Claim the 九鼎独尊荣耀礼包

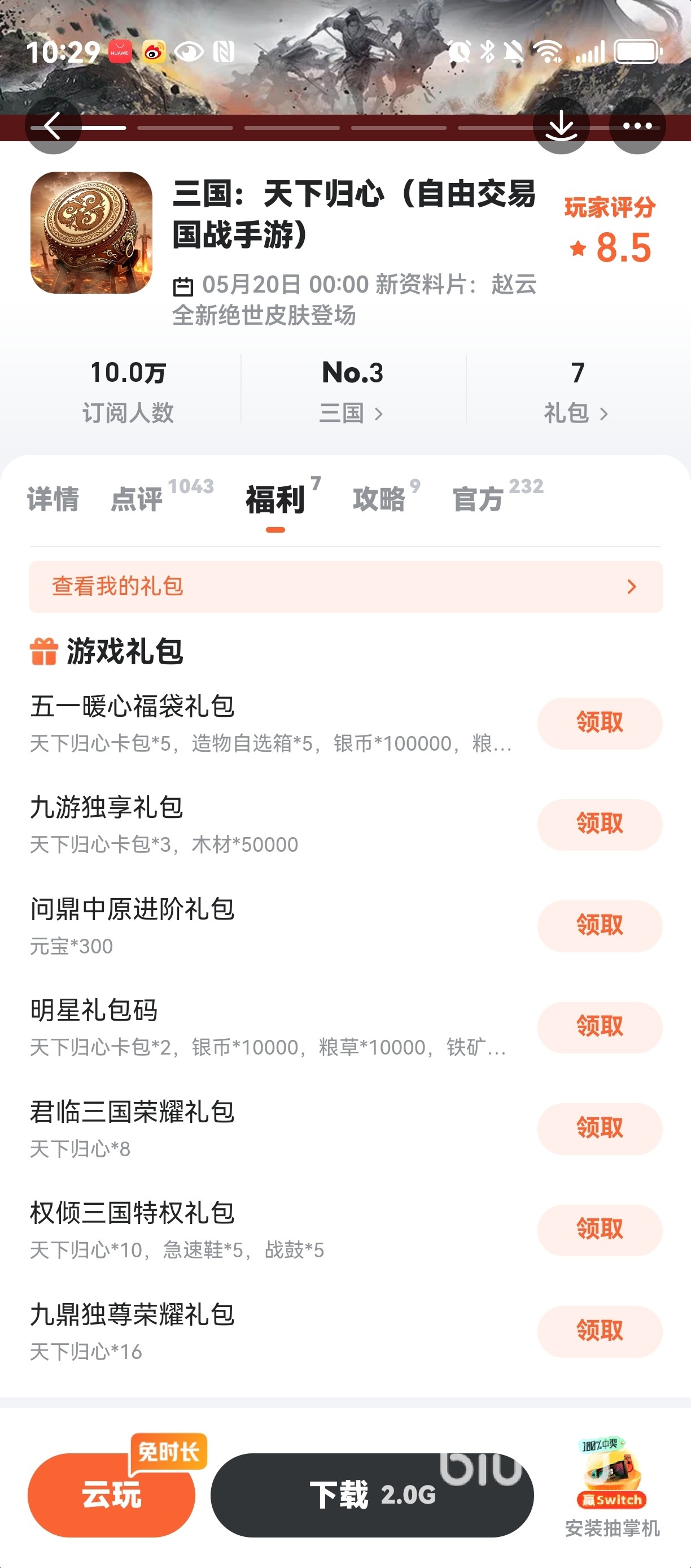pyautogui.click(x=600, y=1331)
